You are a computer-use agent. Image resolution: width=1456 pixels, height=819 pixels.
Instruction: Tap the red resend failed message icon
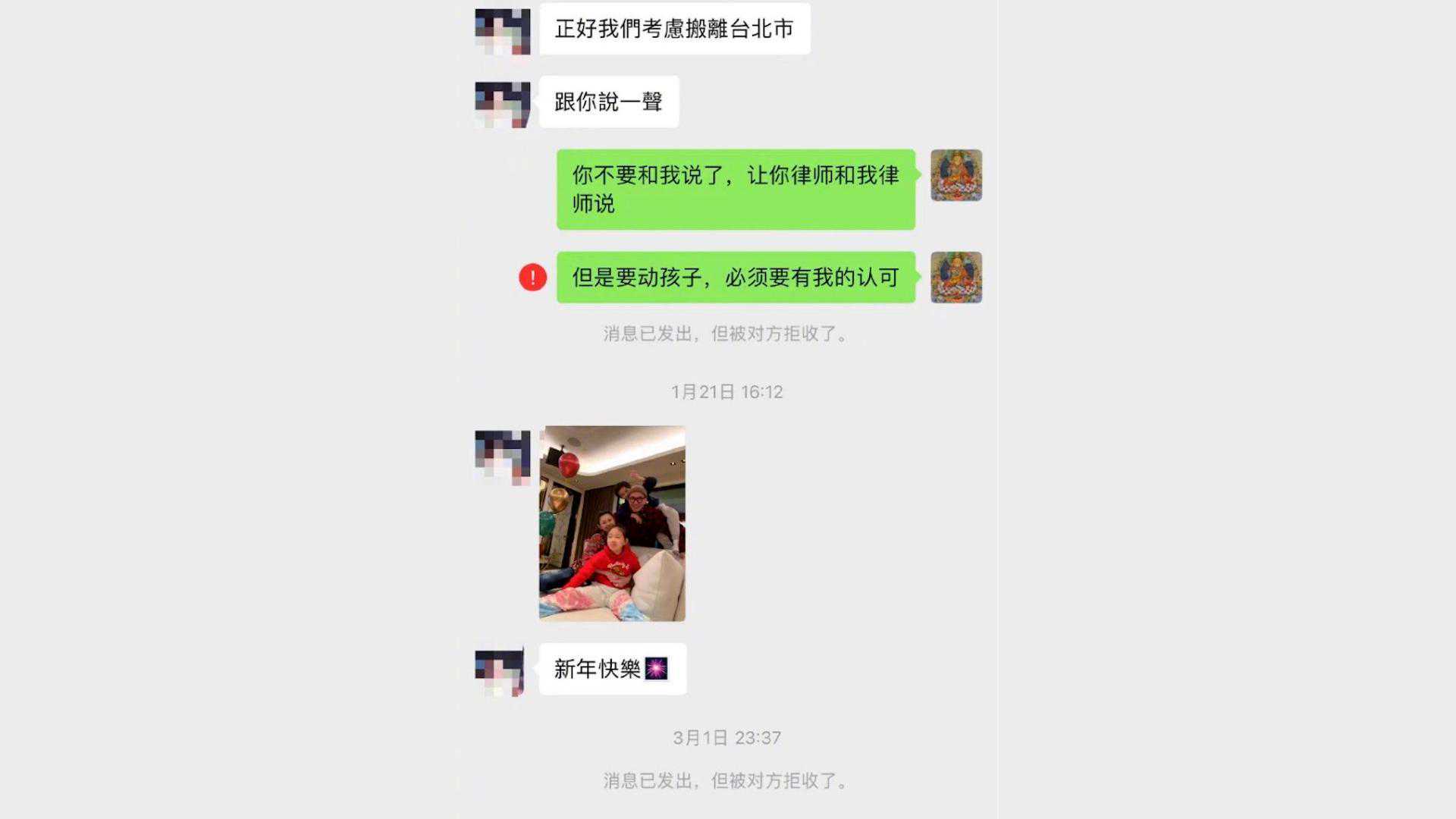pos(532,278)
